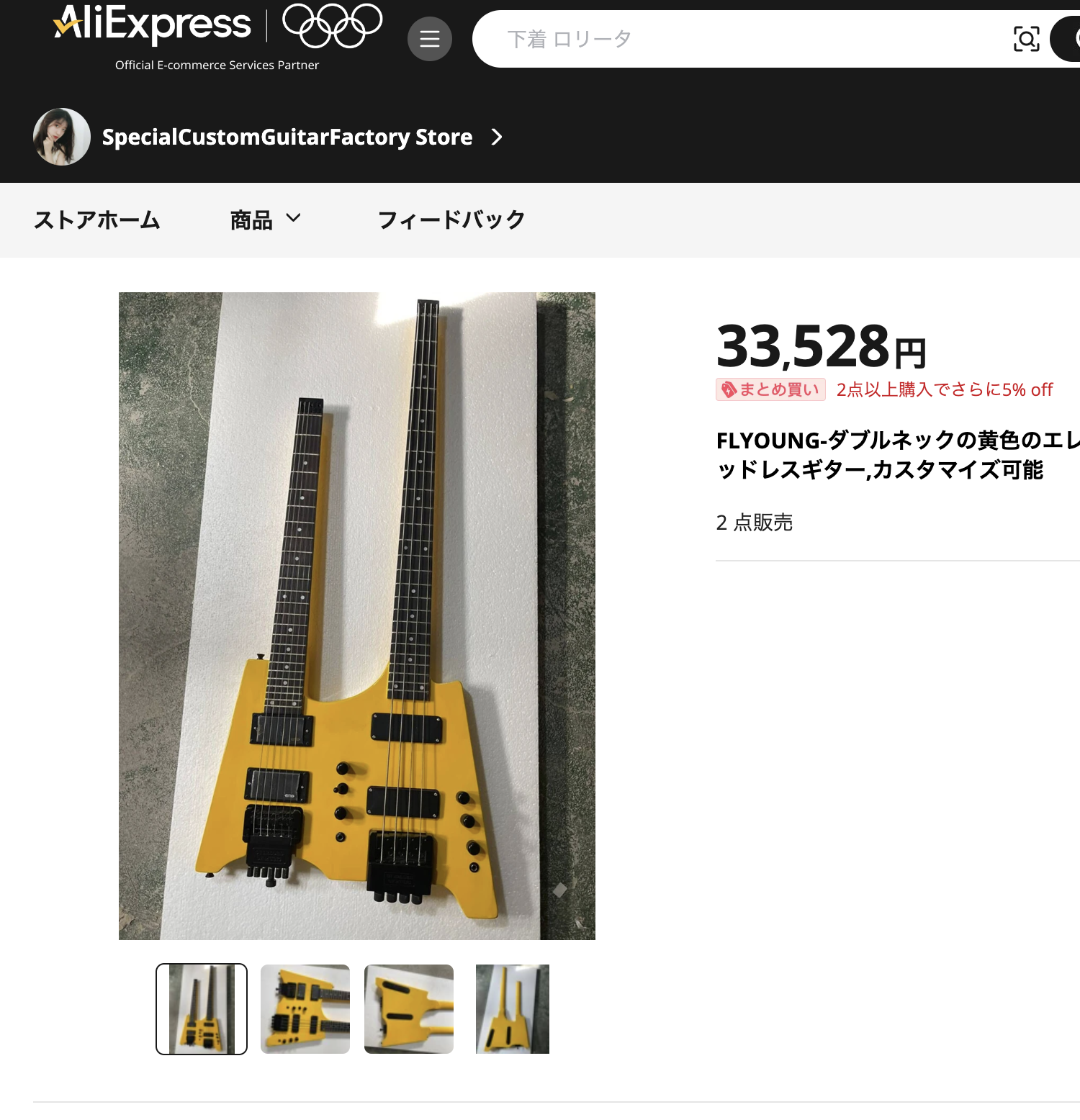Open the hamburger menu button
1080x1120 pixels.
[x=430, y=39]
